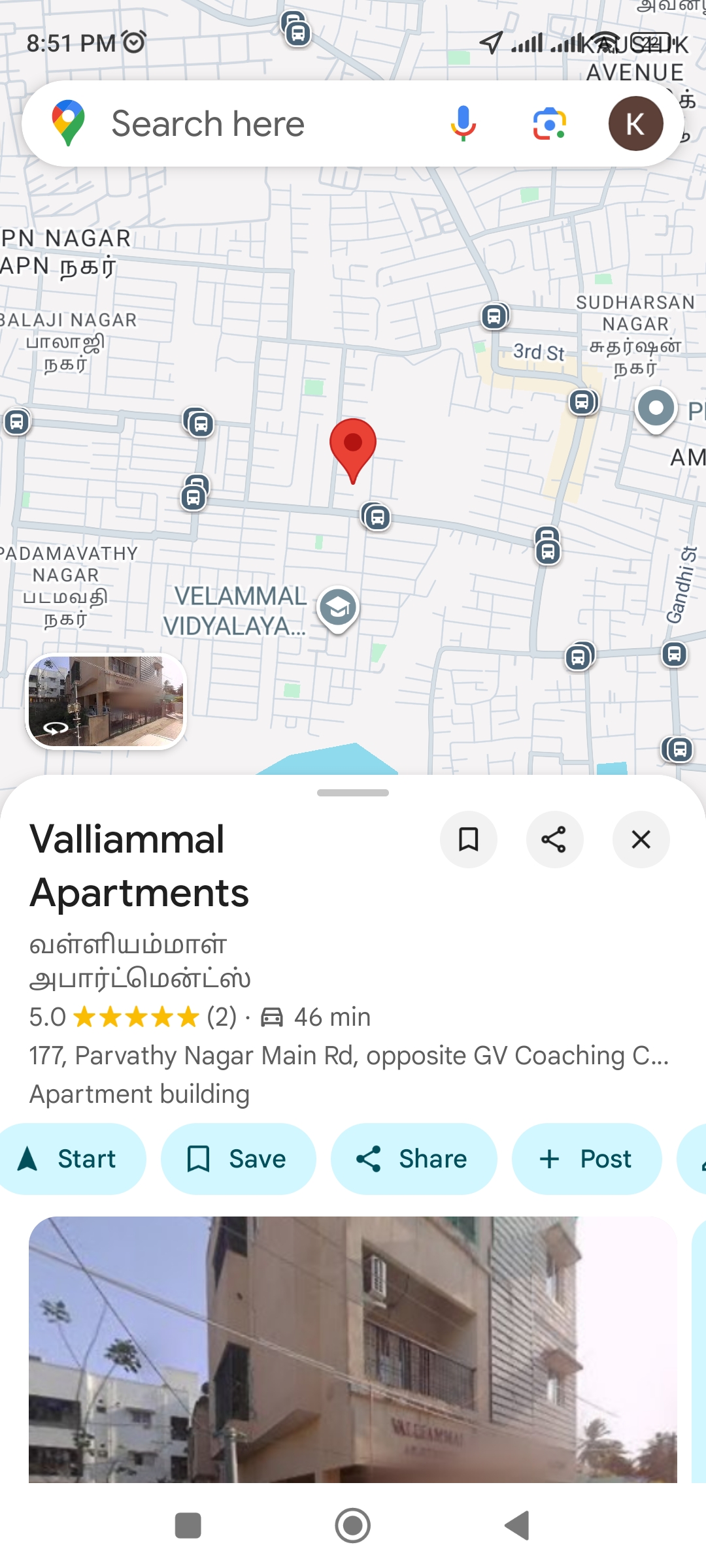Return to the home screen
This screenshot has height=1568, width=706.
[353, 1526]
